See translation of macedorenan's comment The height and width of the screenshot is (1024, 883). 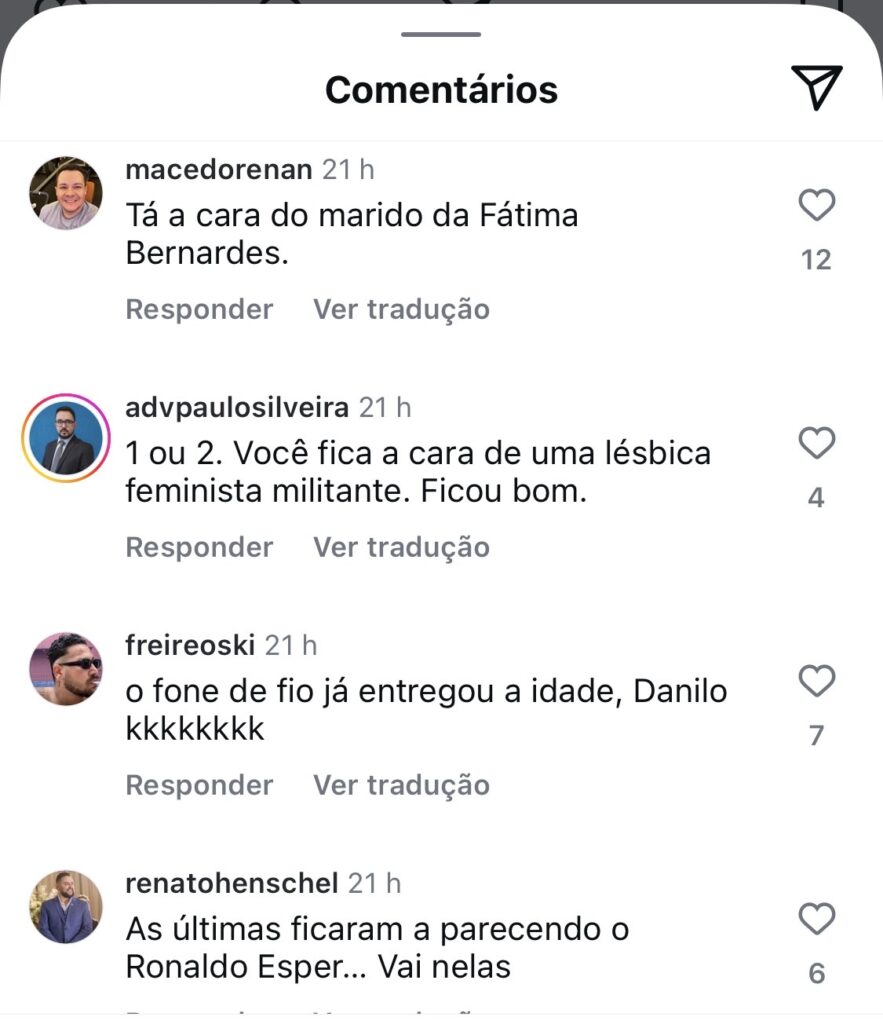[401, 310]
